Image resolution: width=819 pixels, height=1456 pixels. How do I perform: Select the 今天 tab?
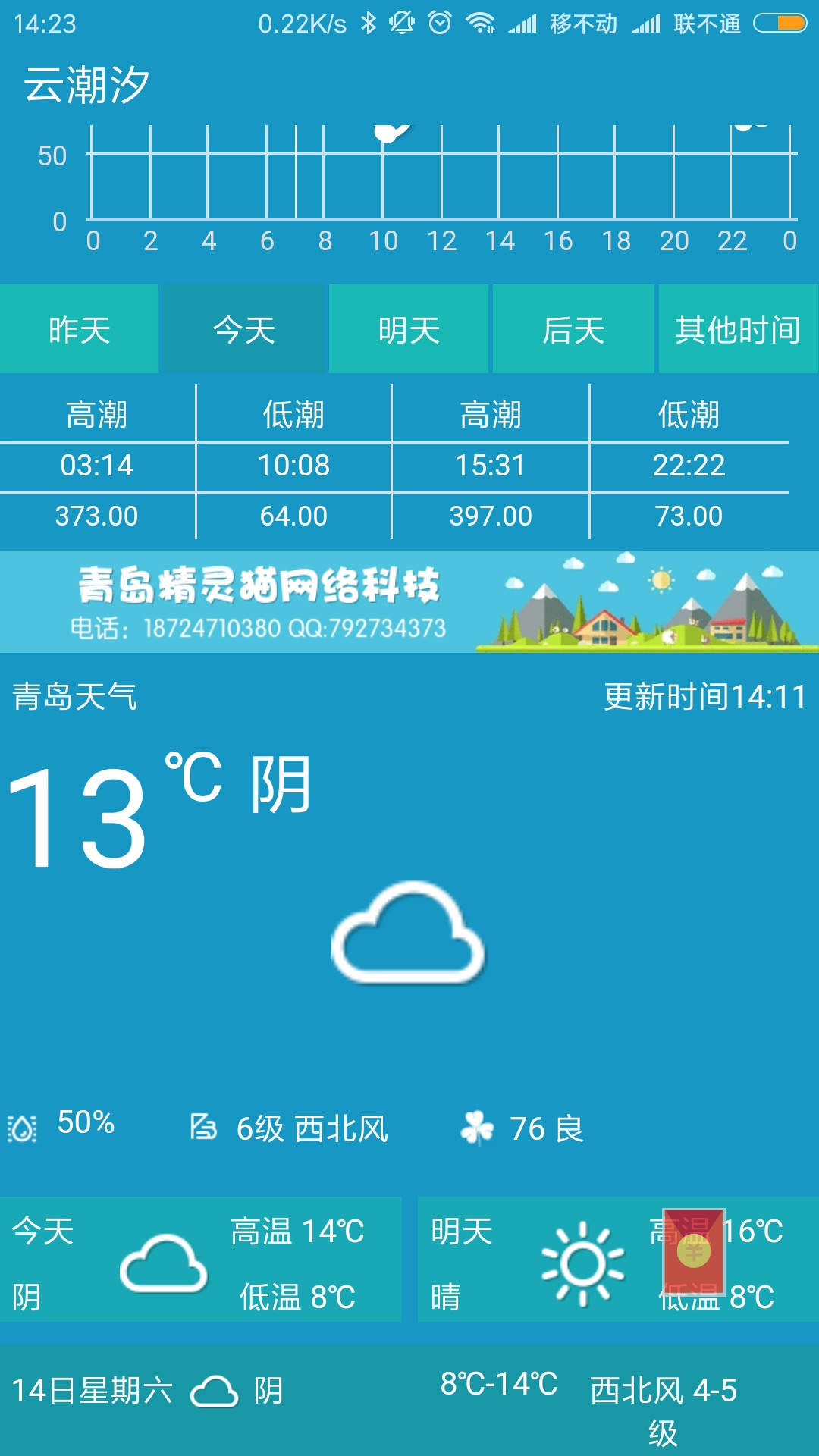243,329
